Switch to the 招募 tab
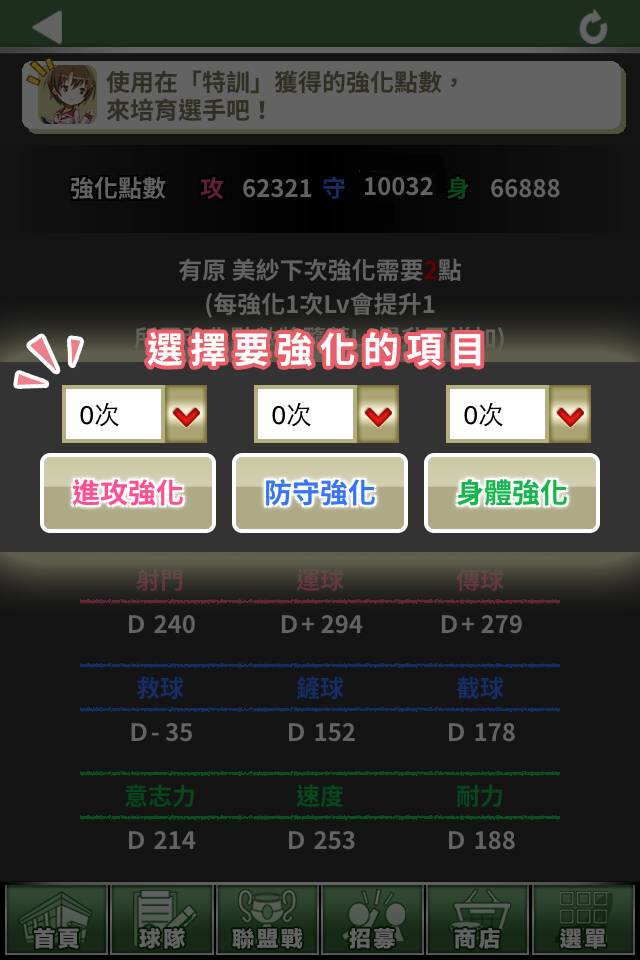Viewport: 640px width, 960px height. point(372,920)
